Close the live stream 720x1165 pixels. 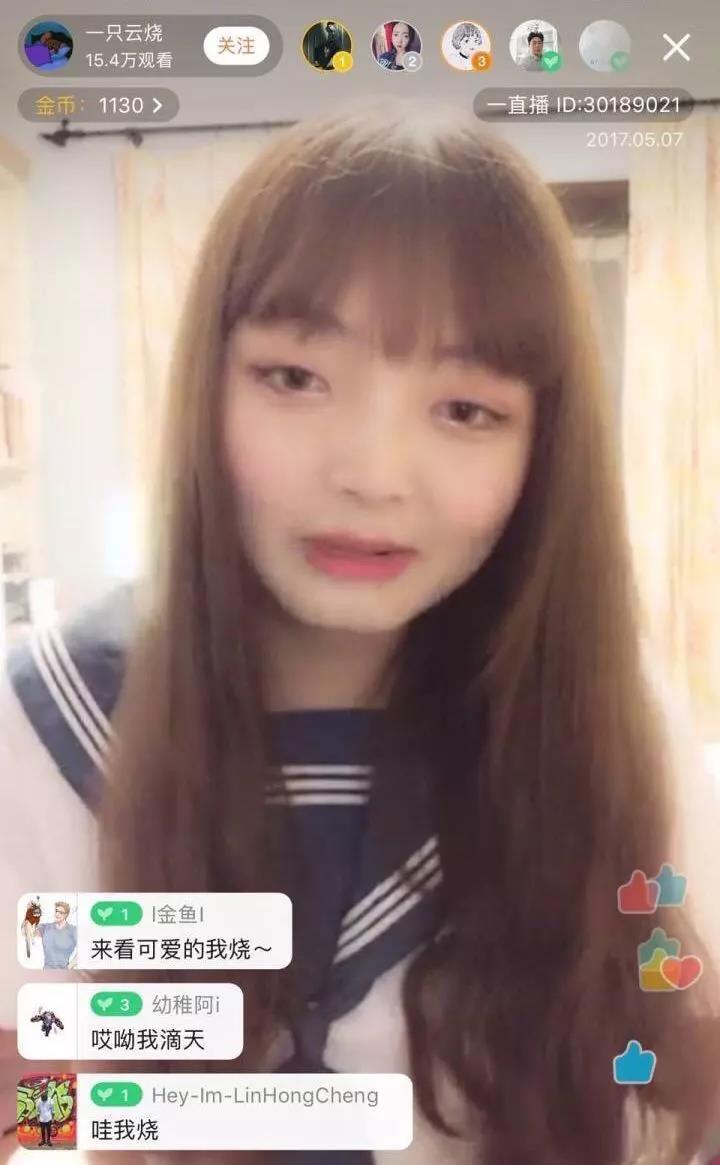[677, 47]
